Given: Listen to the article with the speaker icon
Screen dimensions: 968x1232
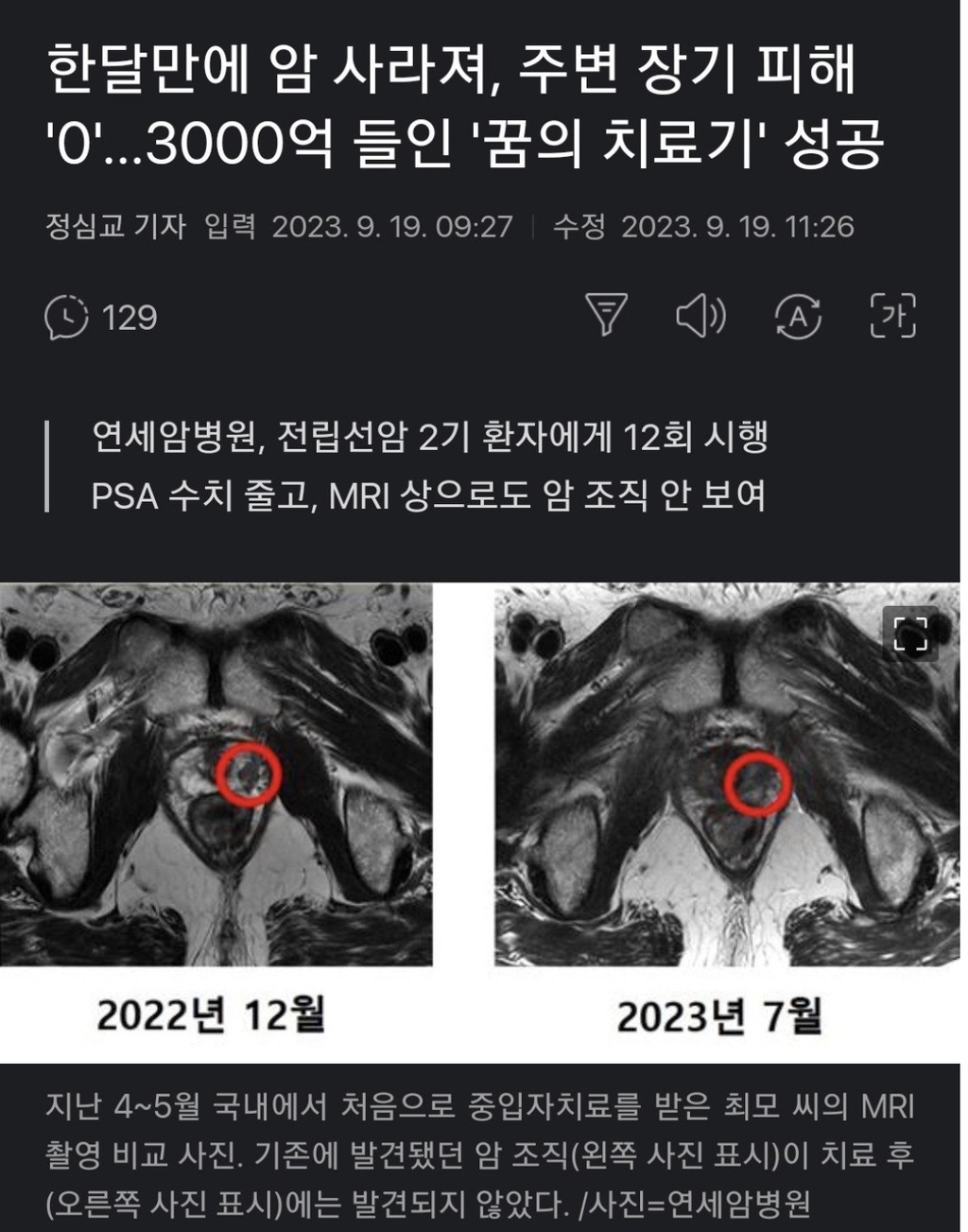Looking at the screenshot, I should tap(700, 316).
